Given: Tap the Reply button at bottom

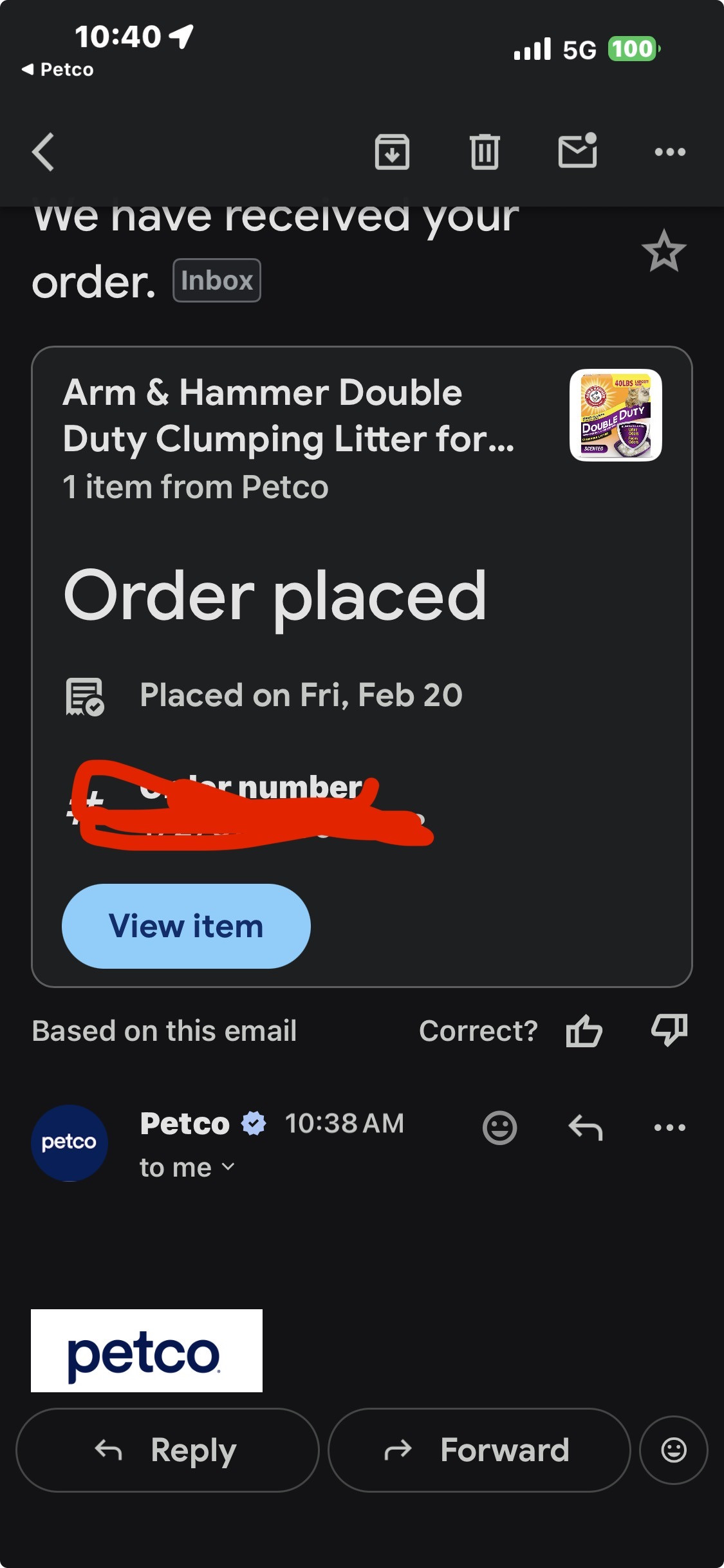Looking at the screenshot, I should pos(167,1450).
